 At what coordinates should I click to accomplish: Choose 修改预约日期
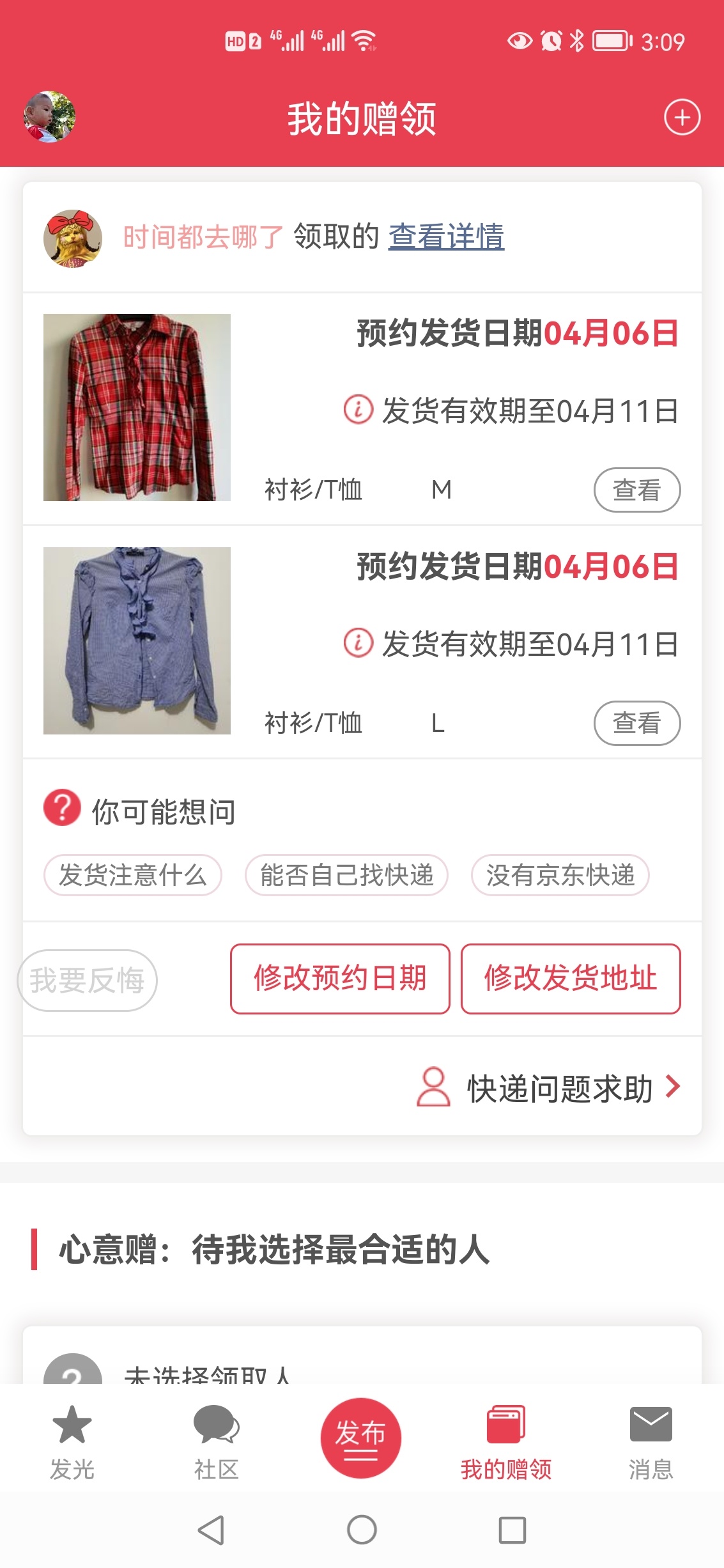(340, 979)
